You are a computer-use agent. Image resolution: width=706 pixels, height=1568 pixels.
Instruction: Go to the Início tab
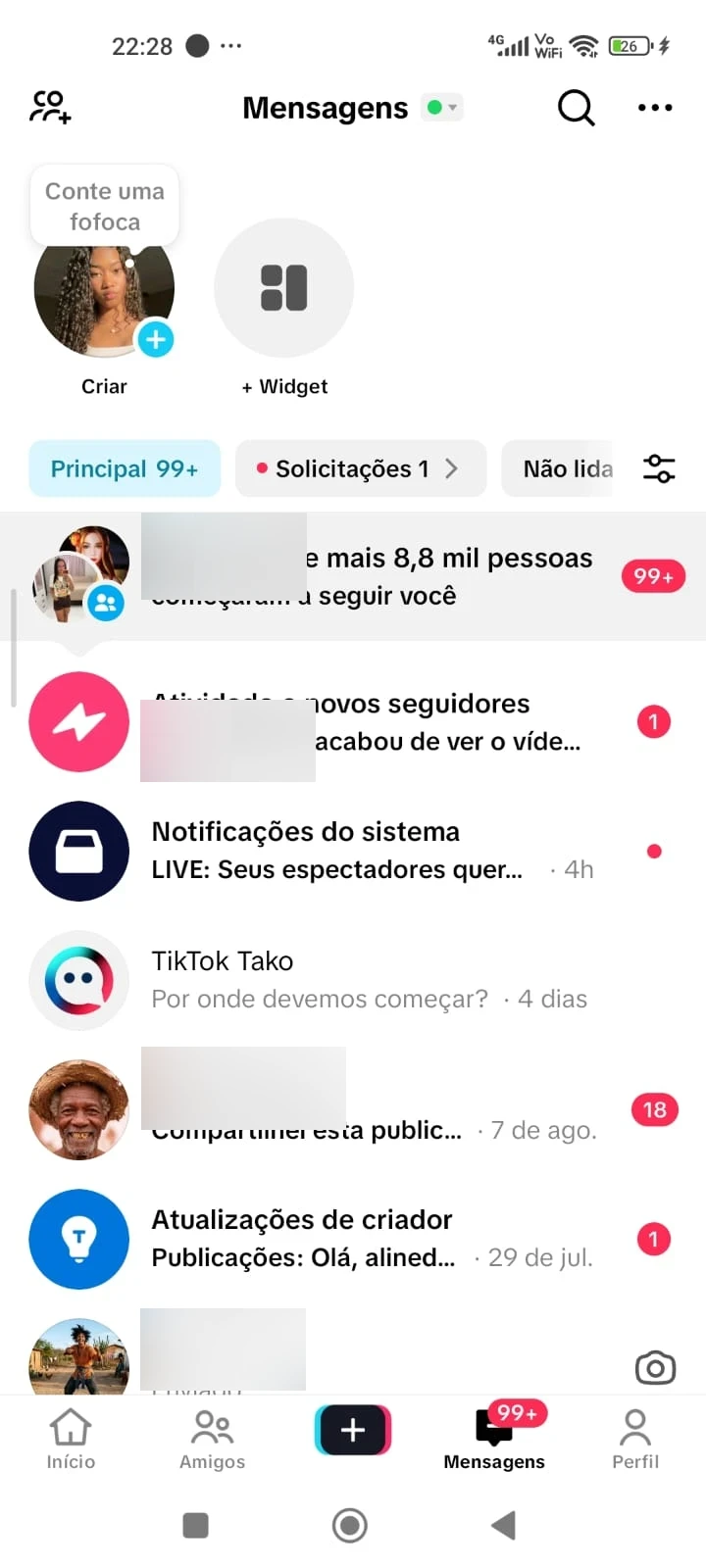pyautogui.click(x=71, y=1440)
